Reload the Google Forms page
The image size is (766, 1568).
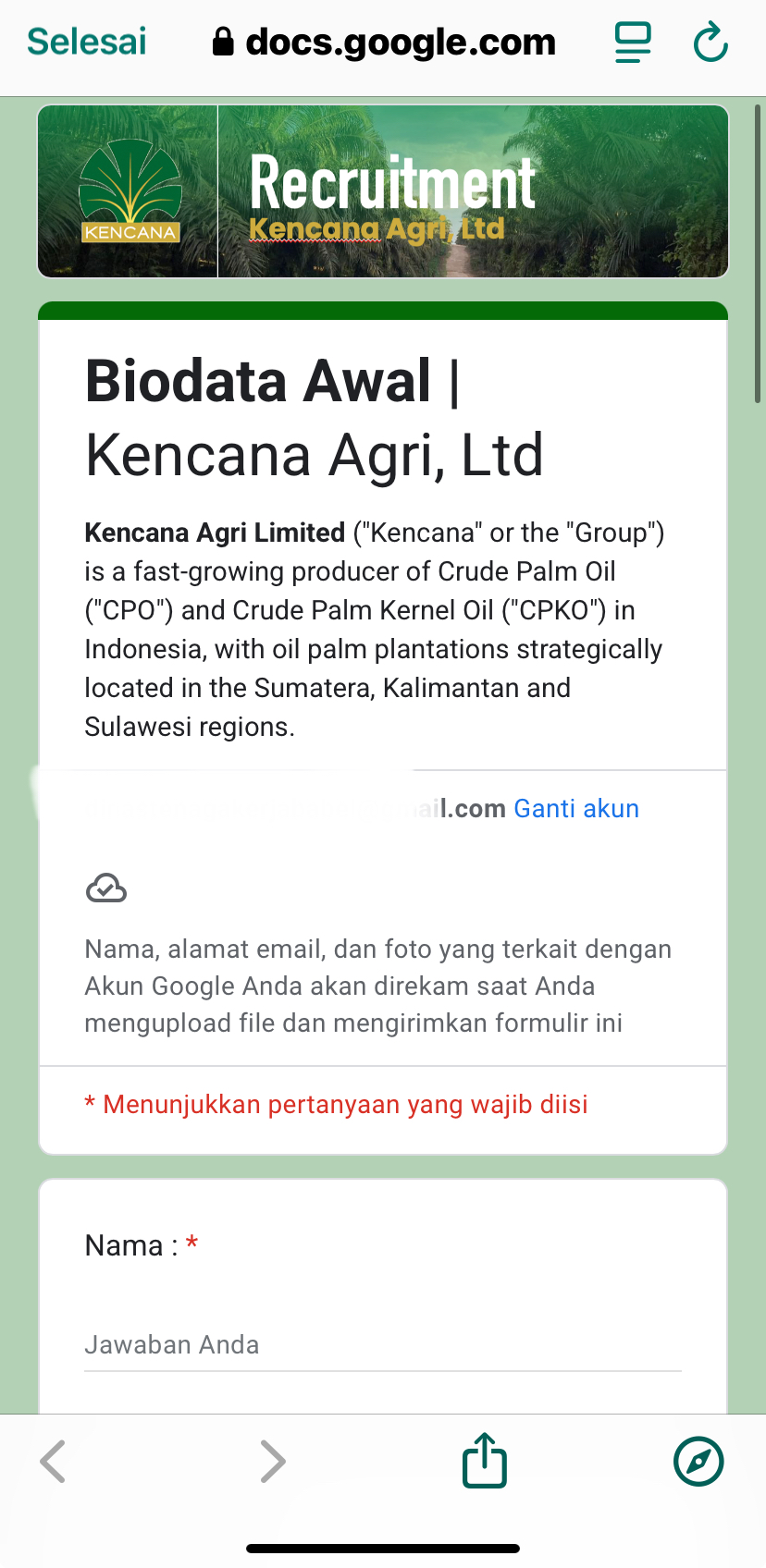pyautogui.click(x=710, y=43)
